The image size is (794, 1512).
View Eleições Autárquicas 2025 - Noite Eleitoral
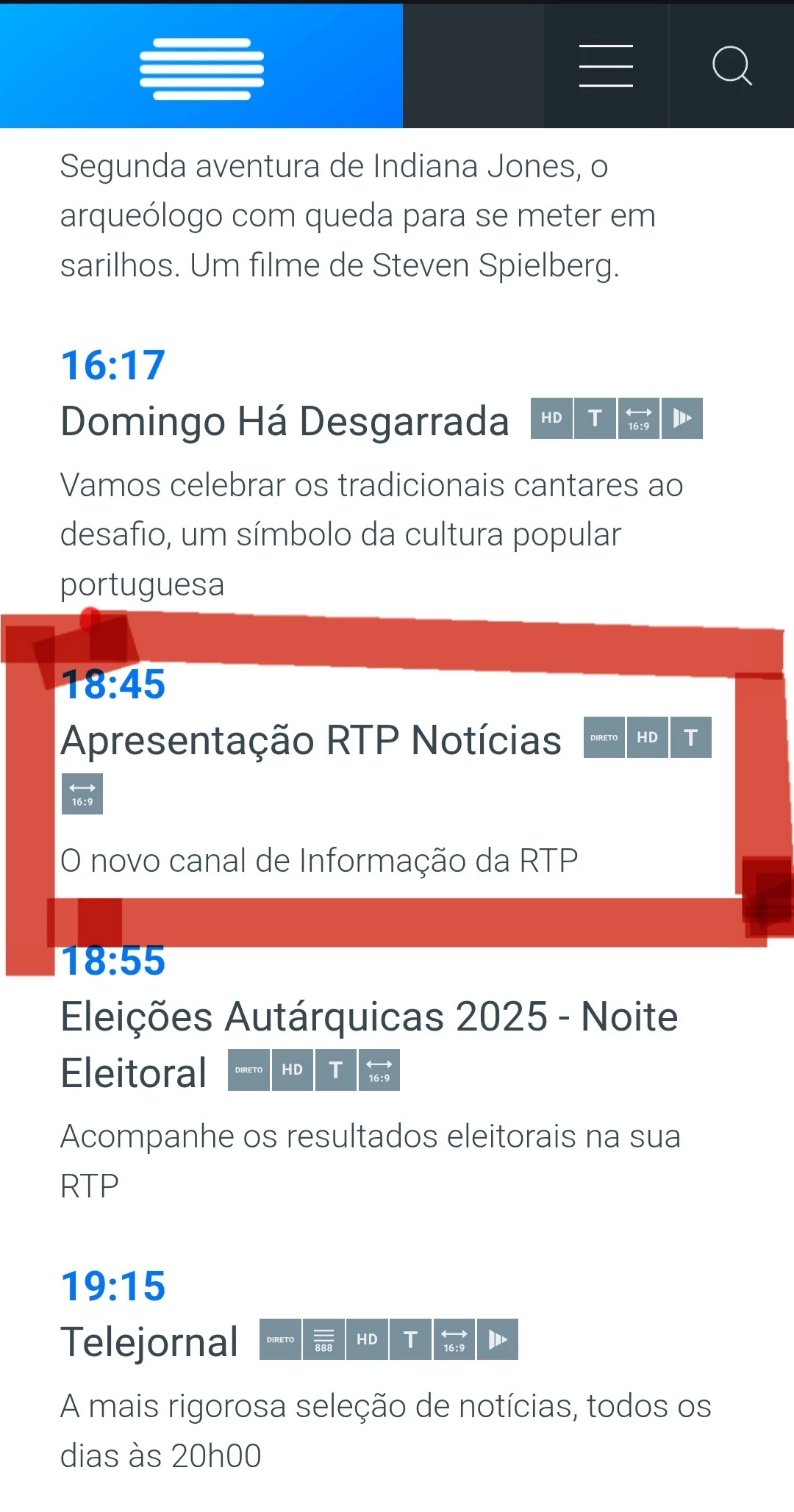coord(368,1017)
